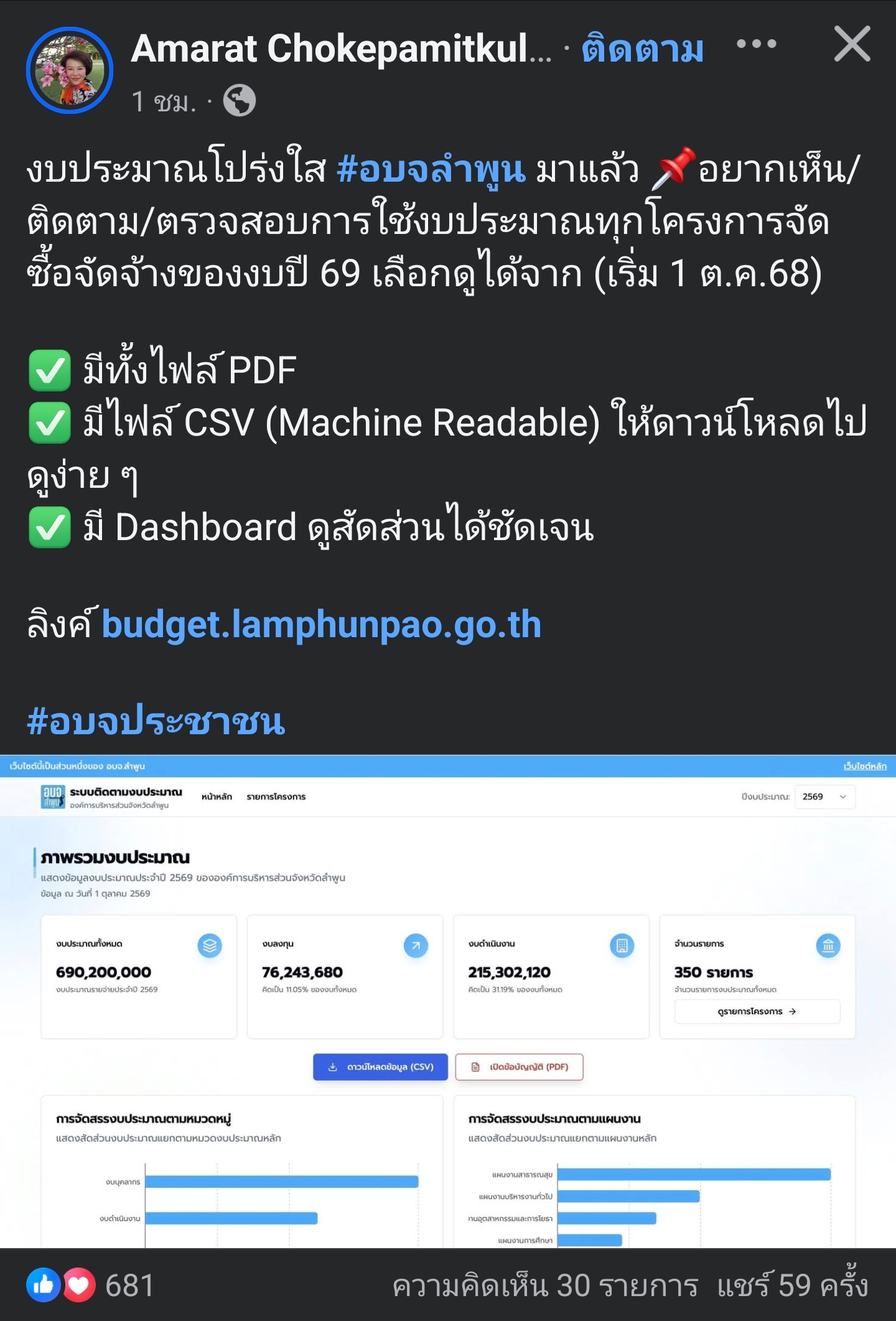Screen dimensions: 896x1321
Task: View the 59 shares
Action: [x=792, y=1286]
